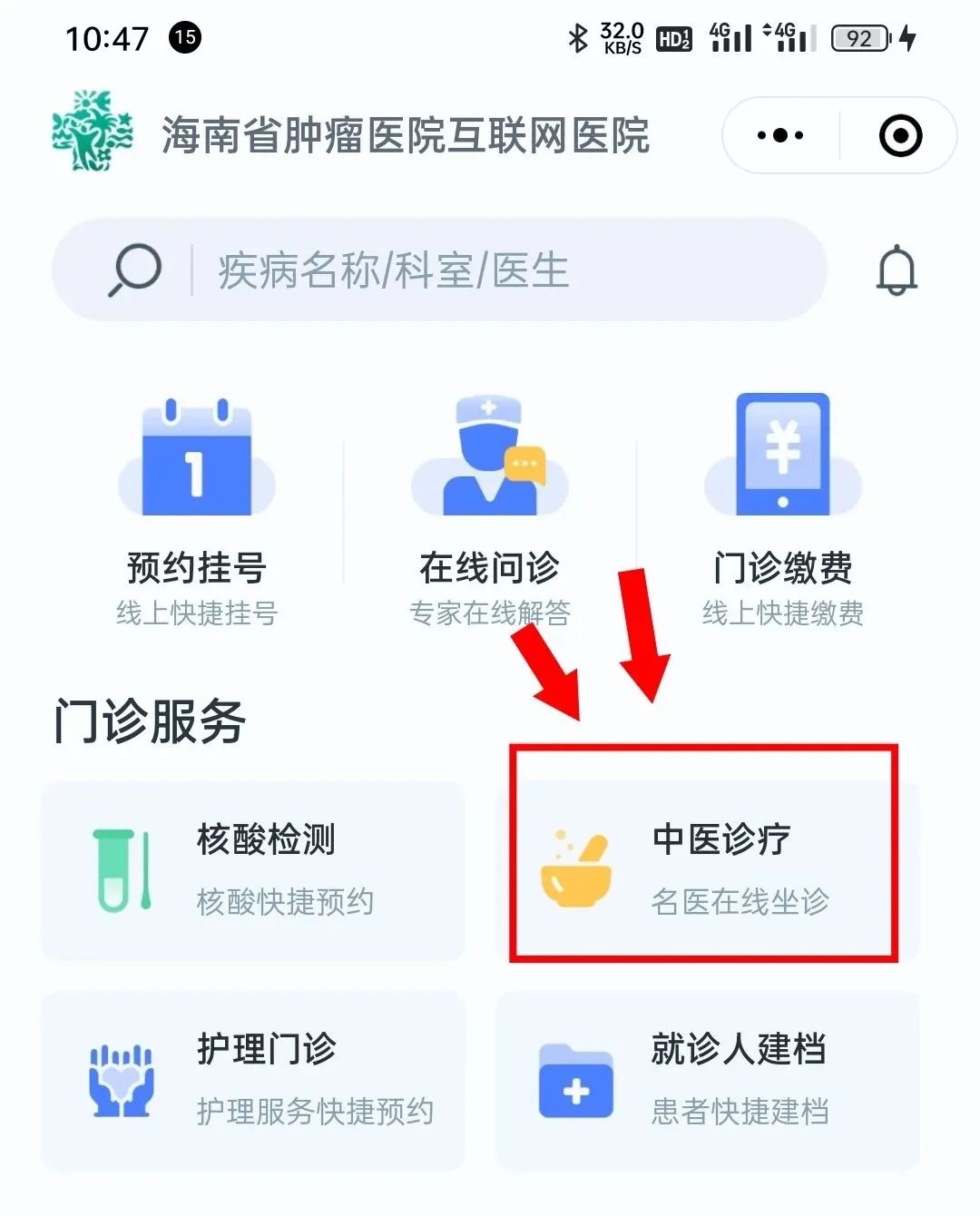This screenshot has height=1216, width=980.
Task: Open the 护理门诊 card
Action: 253,1080
